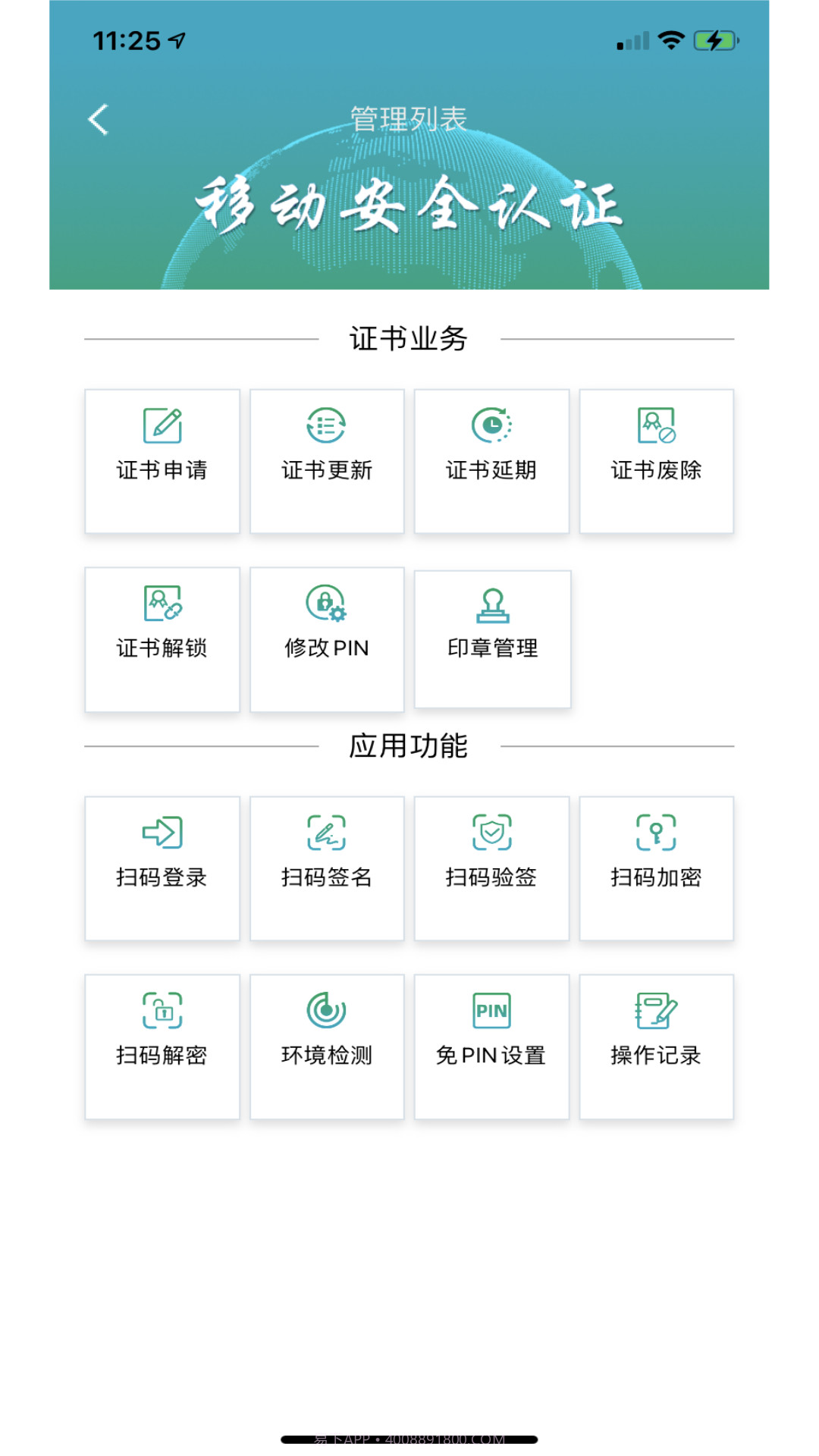Viewport: 819px width, 1456px height.
Task: Open 证书废除 to revoke certificate
Action: click(656, 460)
